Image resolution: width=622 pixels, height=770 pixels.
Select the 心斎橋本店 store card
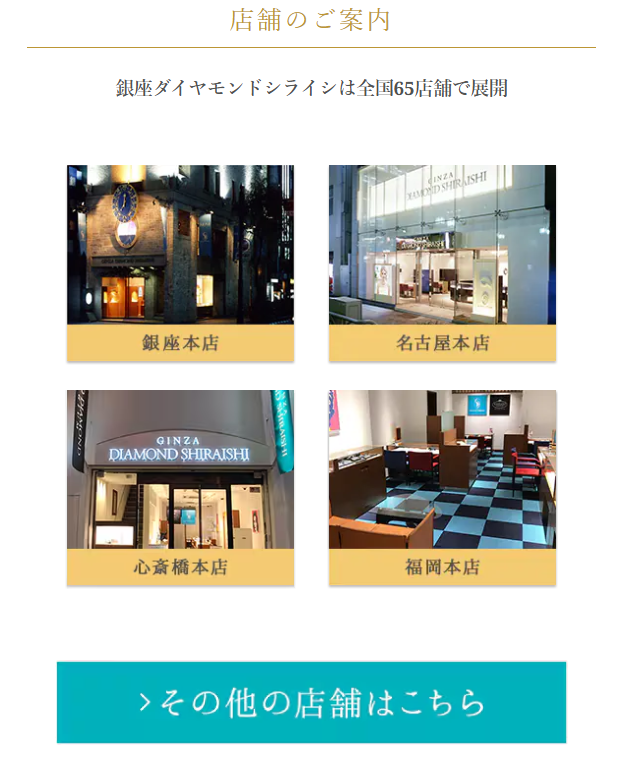tap(180, 487)
